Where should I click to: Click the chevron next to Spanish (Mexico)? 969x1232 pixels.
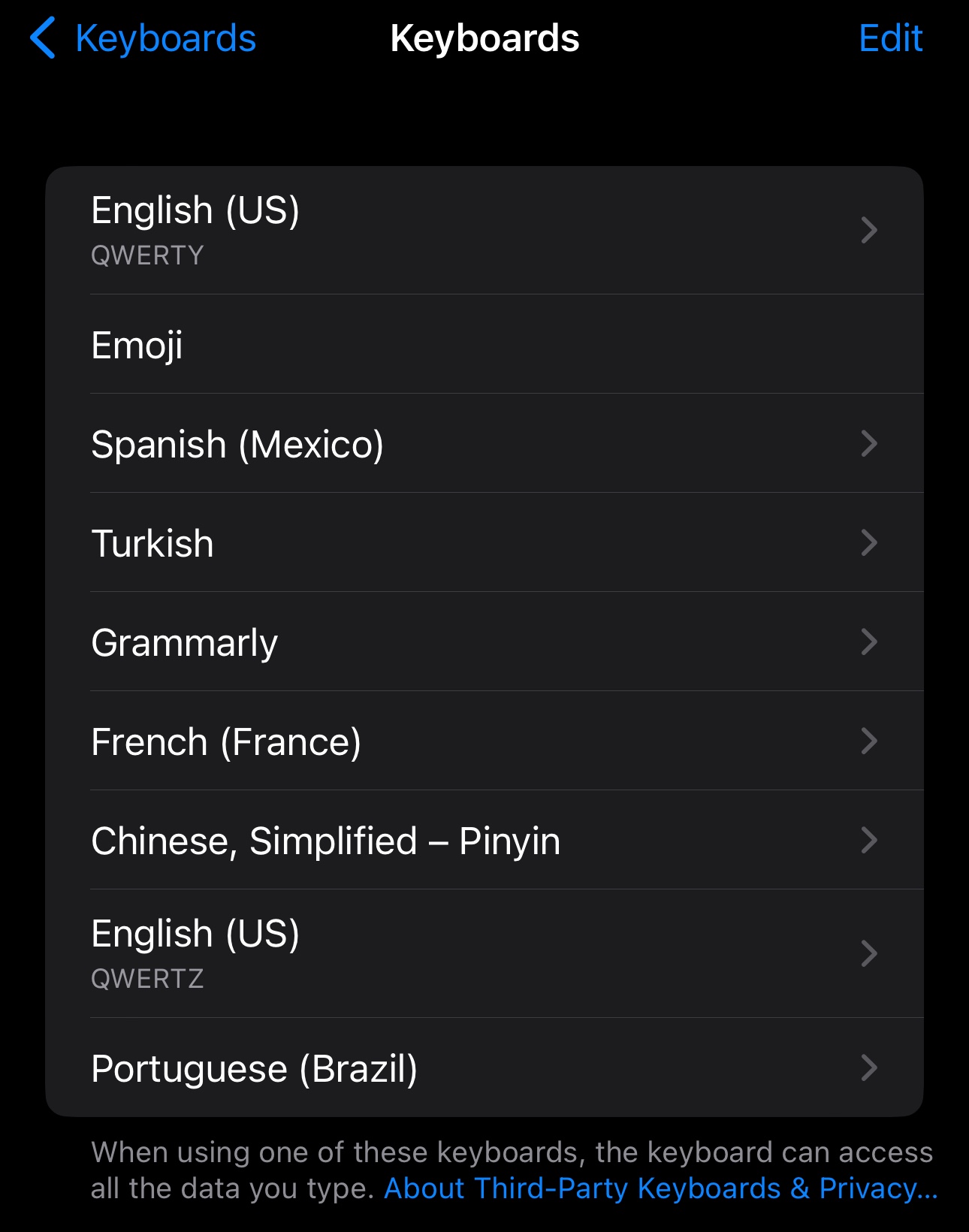tap(869, 443)
